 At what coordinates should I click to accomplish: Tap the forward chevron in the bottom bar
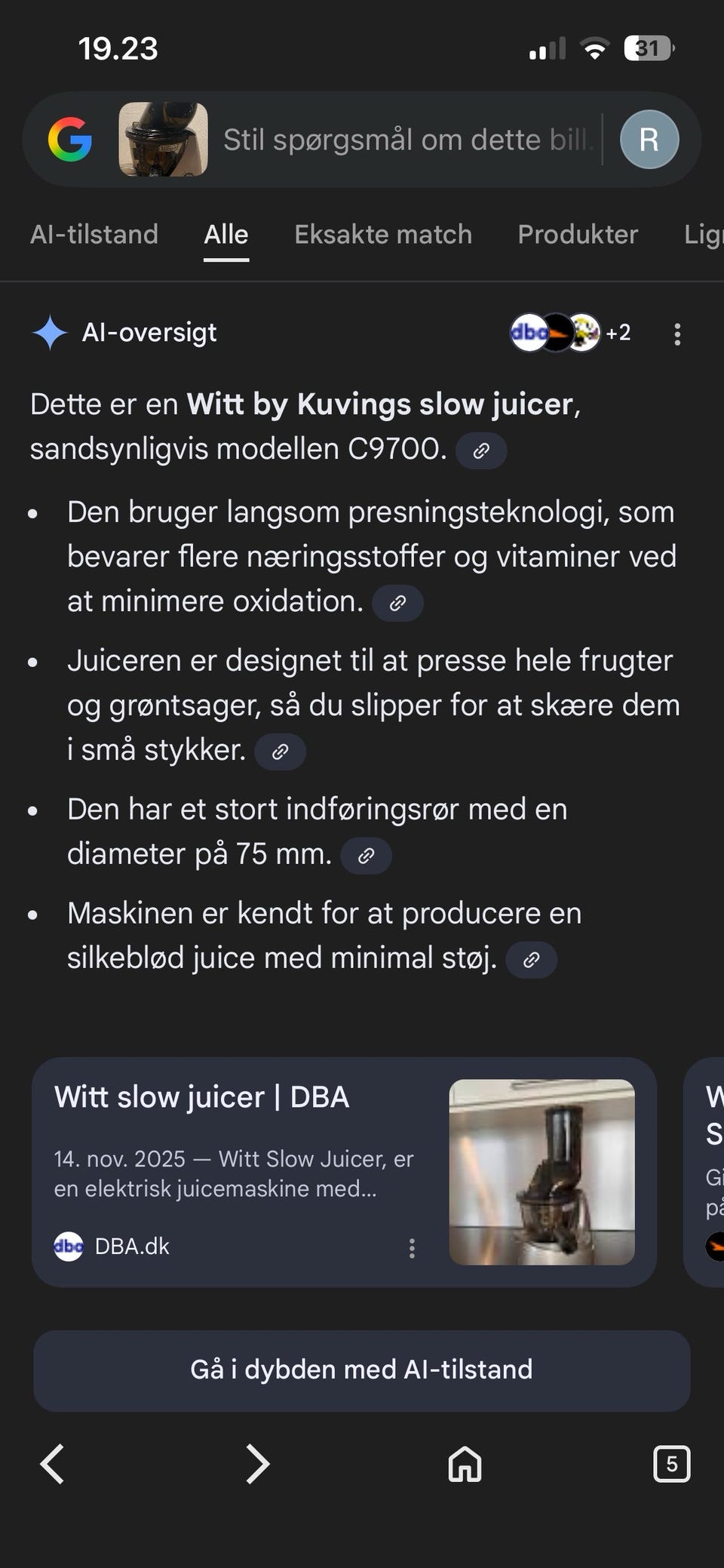tap(257, 1464)
